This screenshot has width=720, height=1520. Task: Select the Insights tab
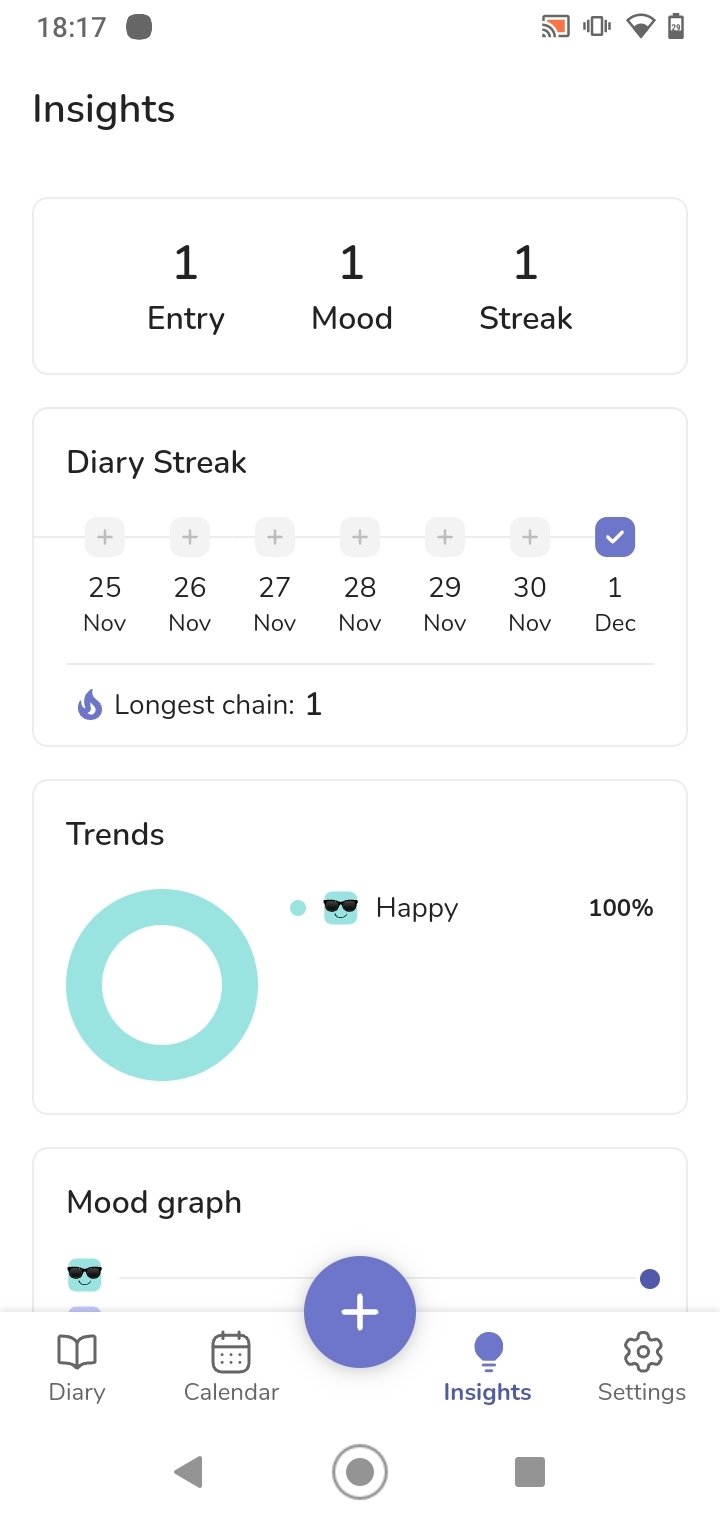tap(487, 1367)
